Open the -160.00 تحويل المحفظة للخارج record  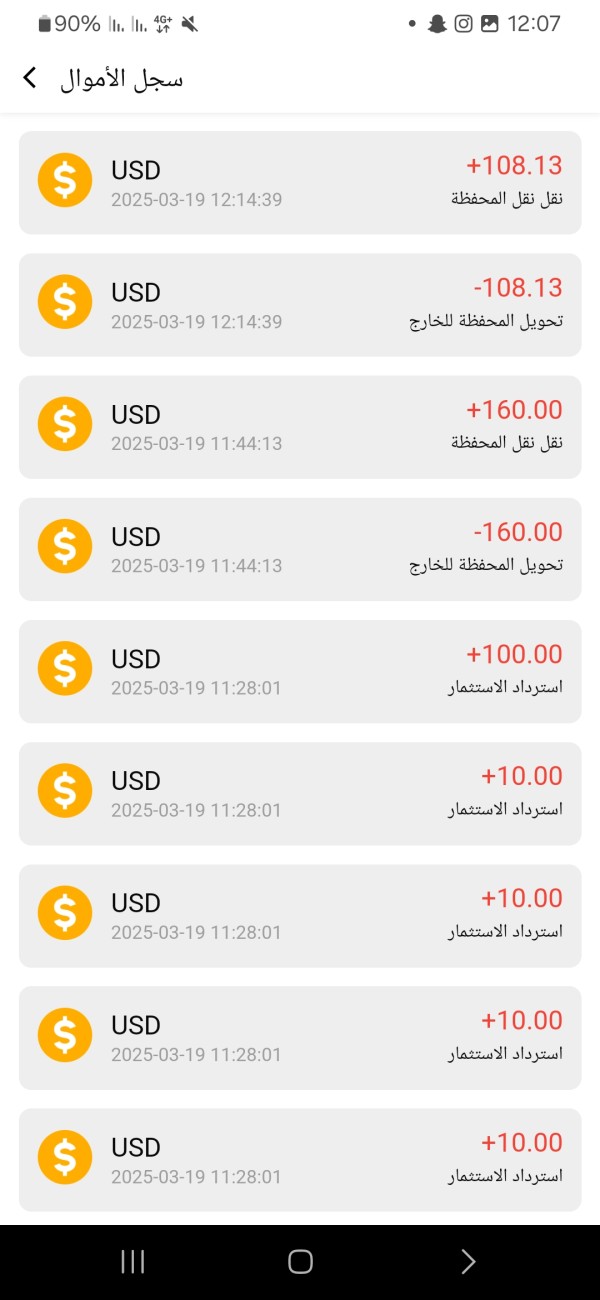click(300, 549)
